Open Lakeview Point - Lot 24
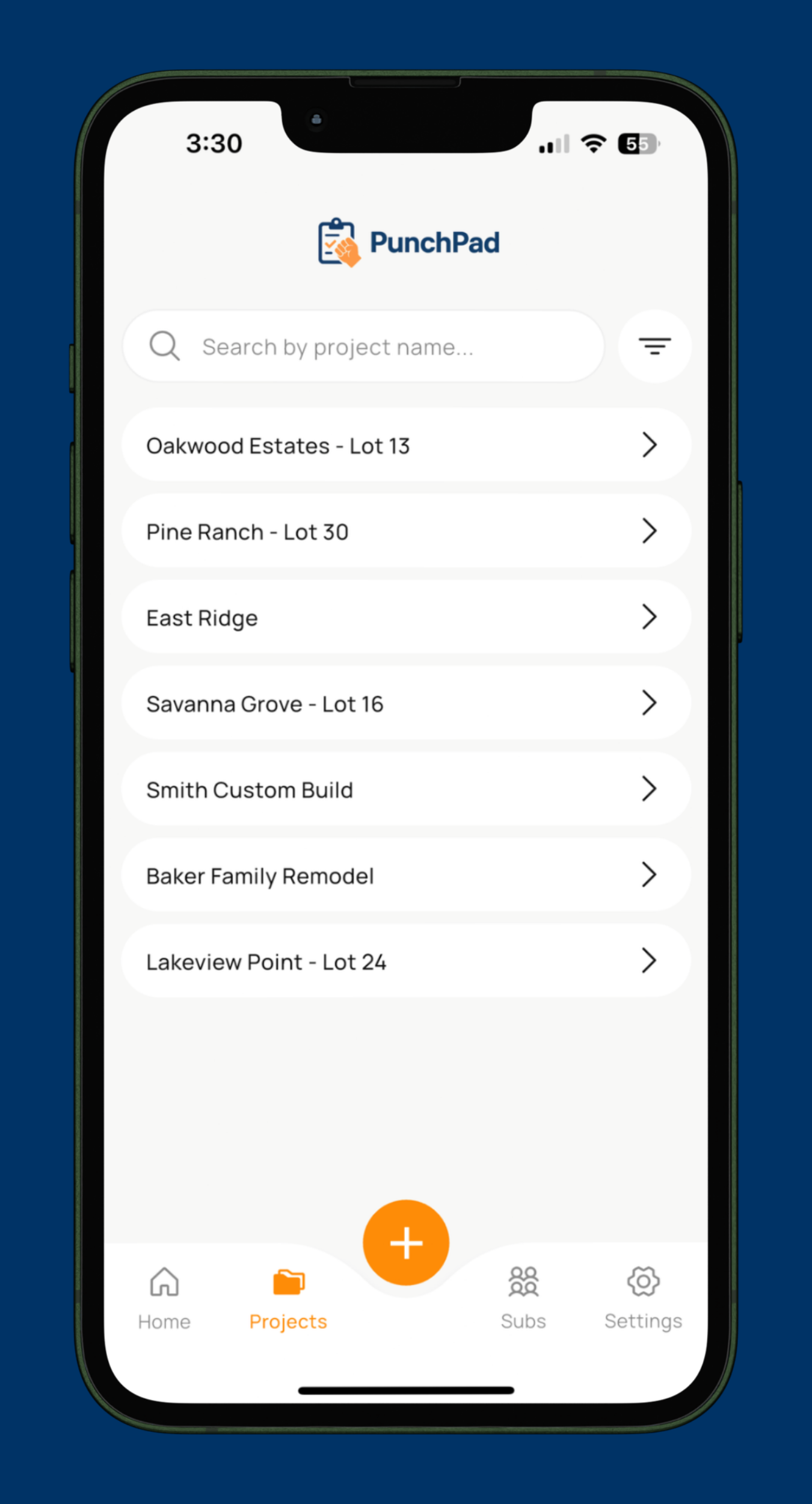Screen dimensions: 812x1504 [406, 961]
